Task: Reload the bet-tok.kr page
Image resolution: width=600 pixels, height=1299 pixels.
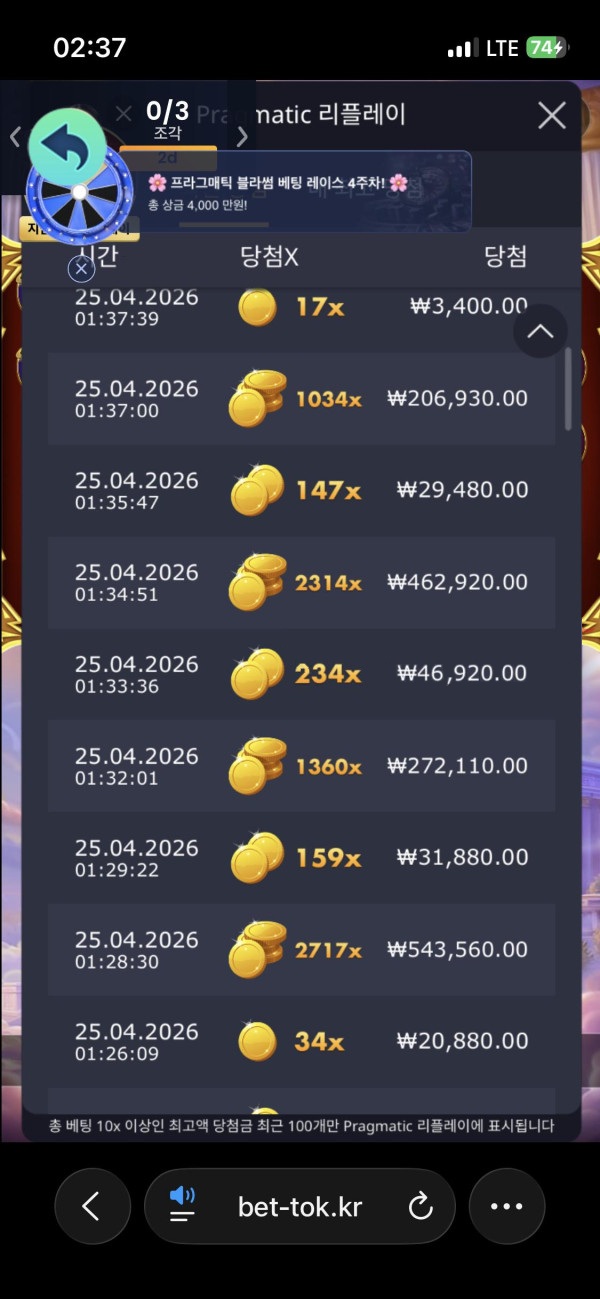Action: click(x=420, y=1207)
